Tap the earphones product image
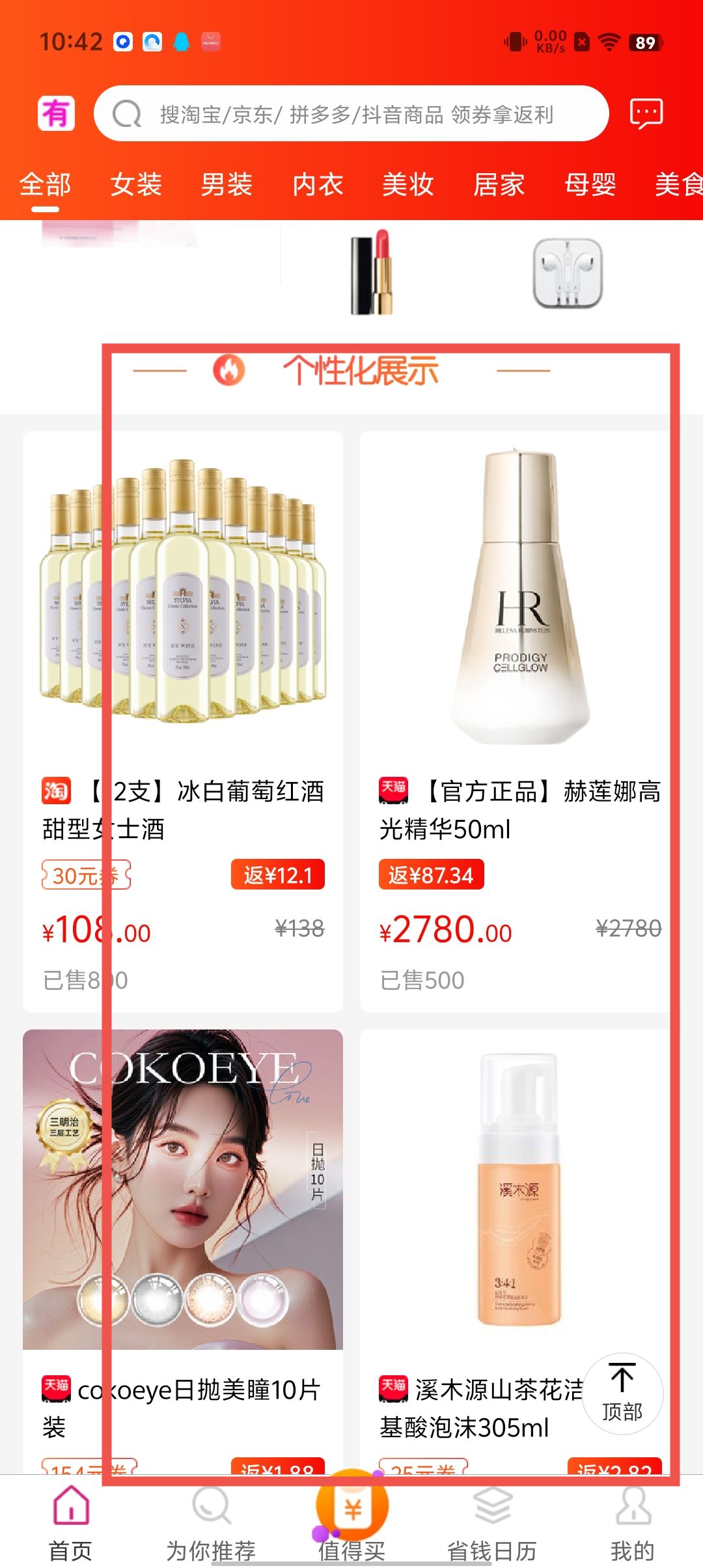The image size is (703, 1568). click(568, 273)
